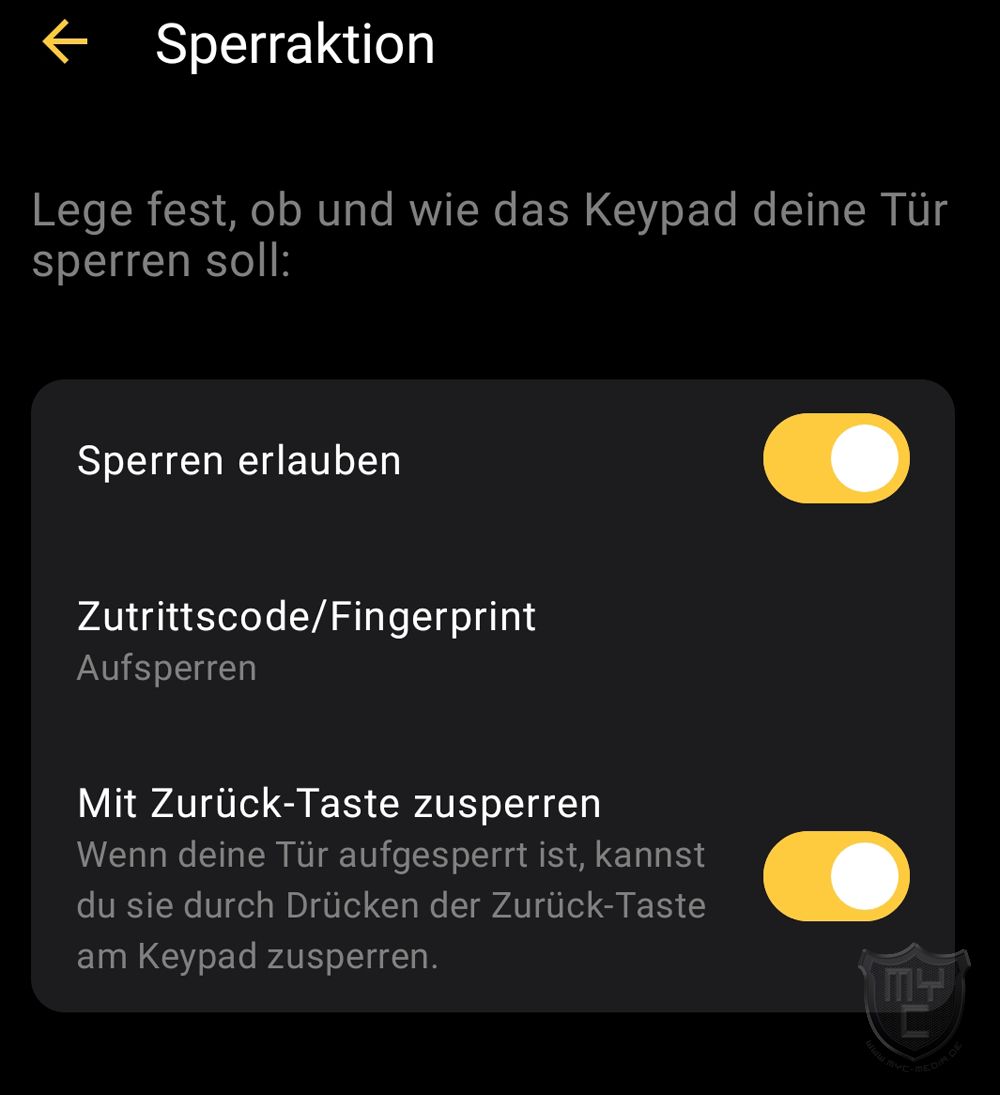
Task: Open the Zutrittscode/Fingerprint setting
Action: (306, 638)
